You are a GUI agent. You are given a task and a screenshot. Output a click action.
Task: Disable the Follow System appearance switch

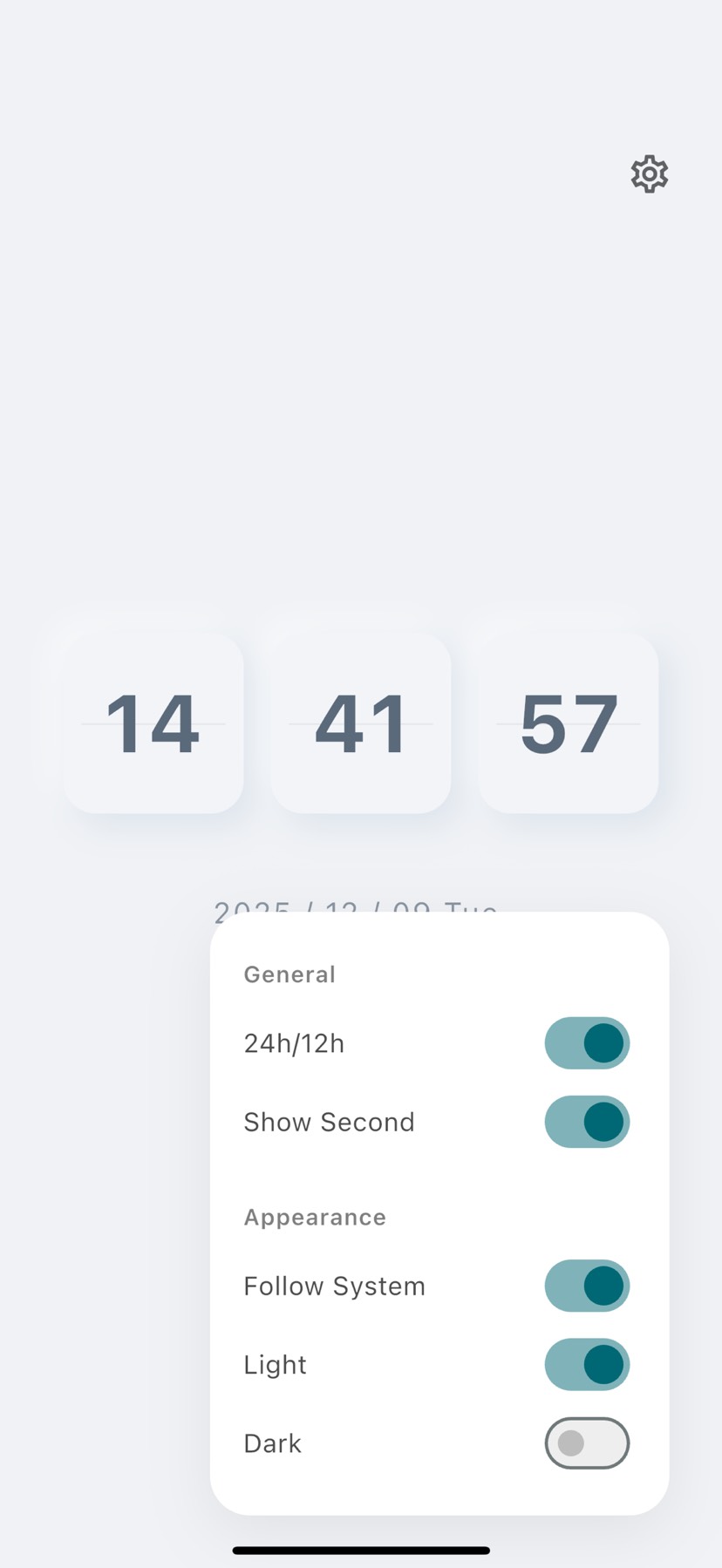587,1286
